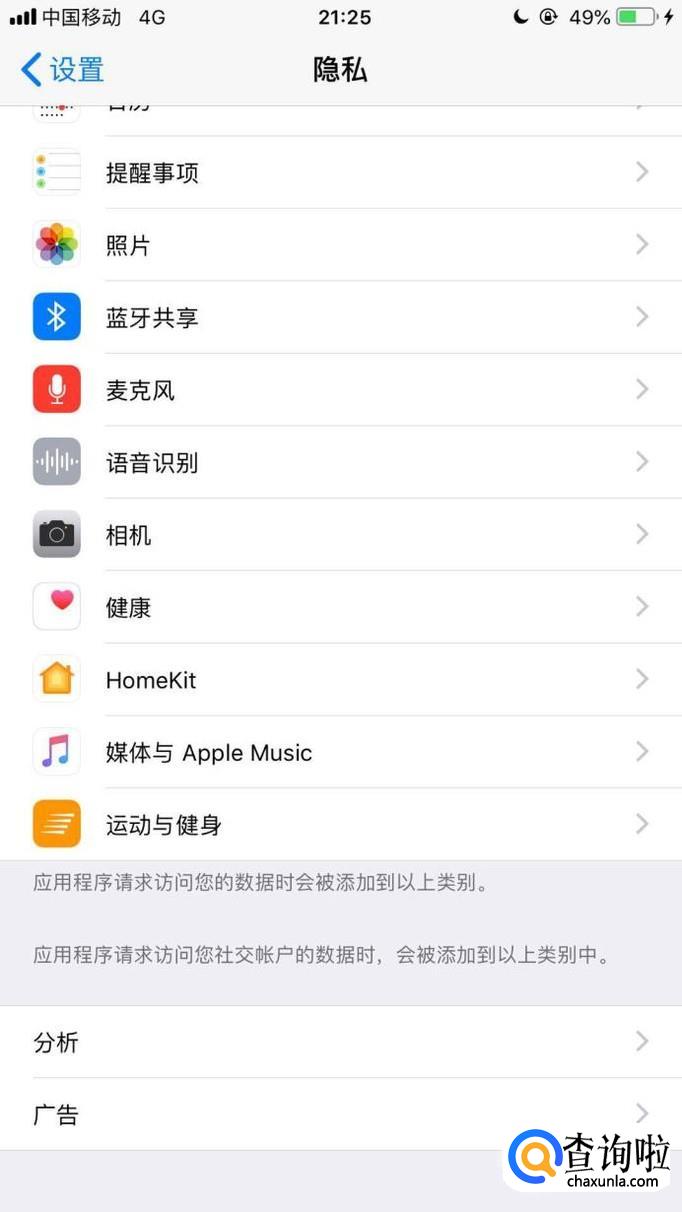
Task: Tap the 语音识别 row
Action: 340,462
